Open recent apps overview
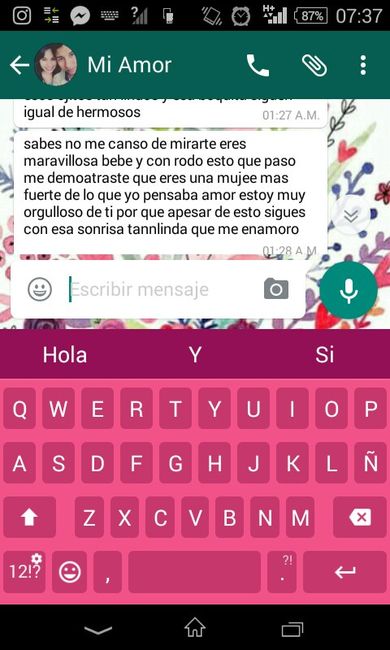 (292, 628)
